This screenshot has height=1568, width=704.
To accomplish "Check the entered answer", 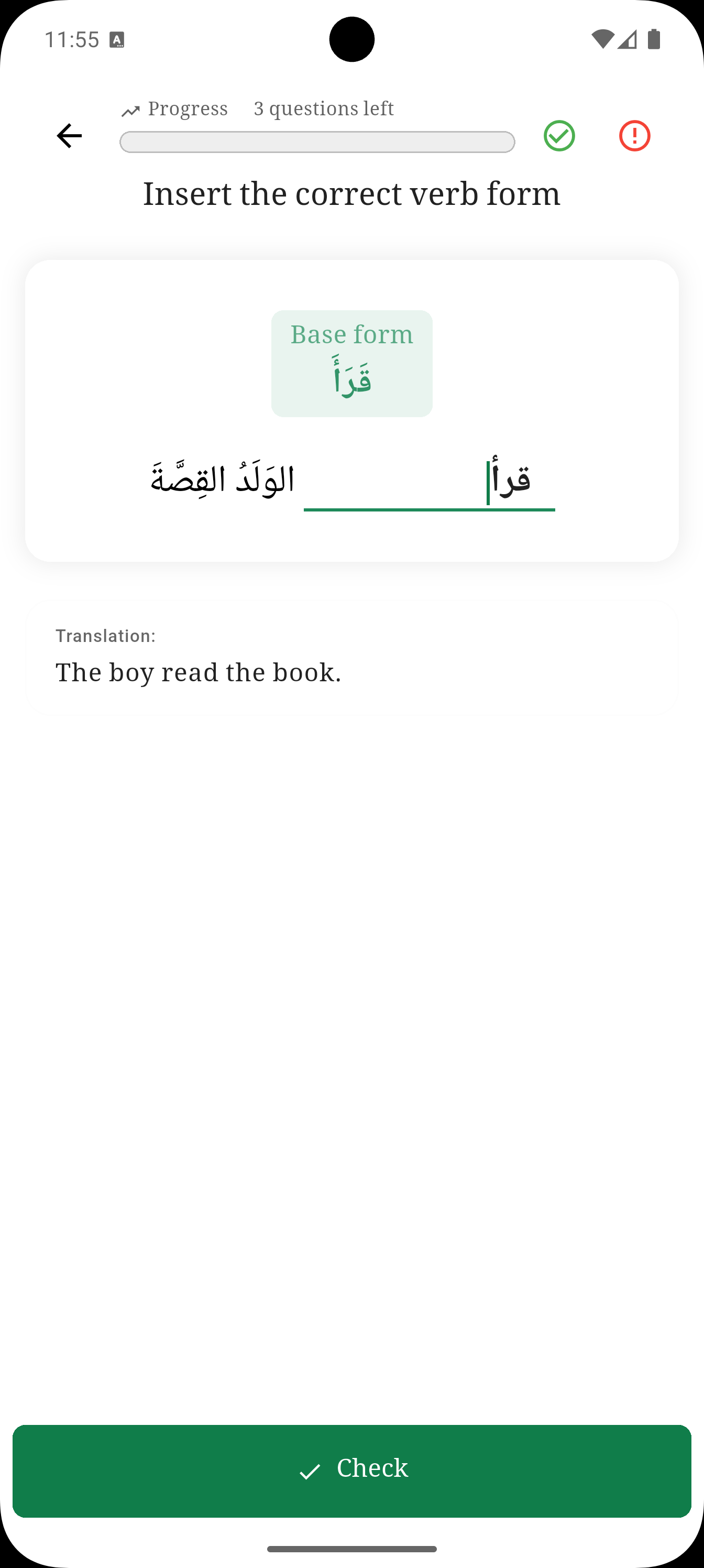I will (x=351, y=1470).
